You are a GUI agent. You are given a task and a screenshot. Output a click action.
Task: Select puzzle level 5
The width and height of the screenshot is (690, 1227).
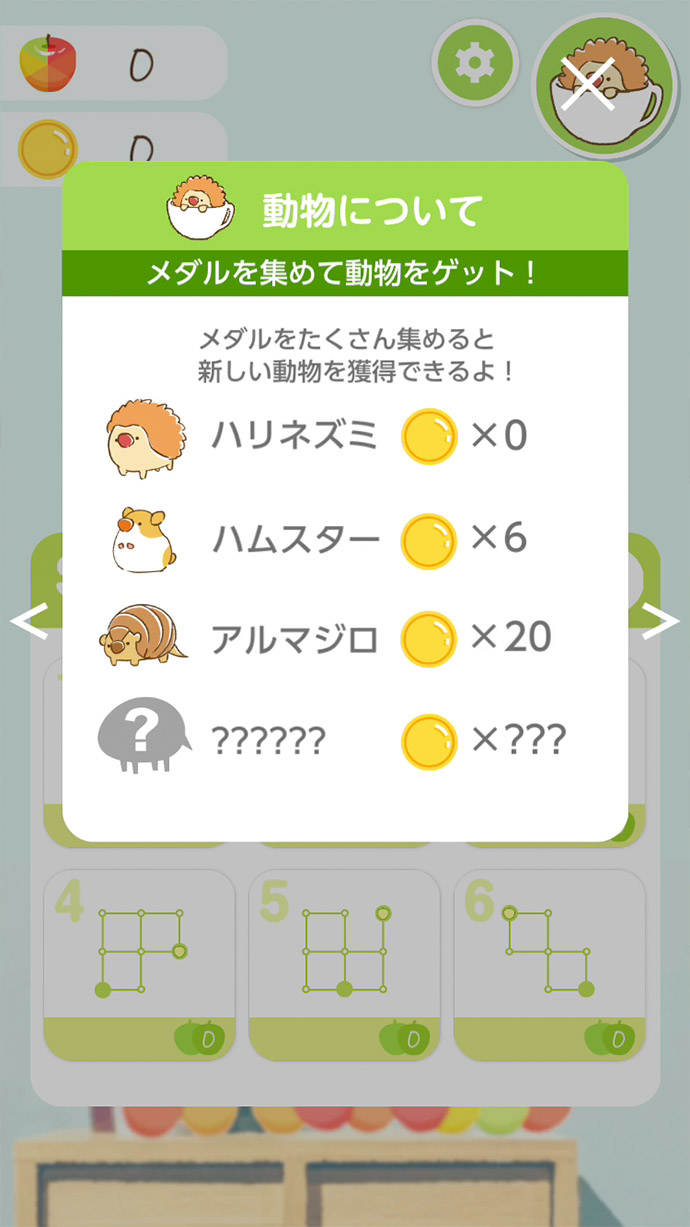coord(344,965)
